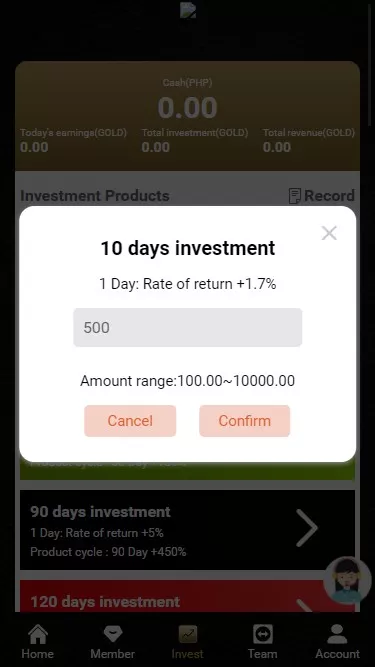Close the 10 days investment dialog
This screenshot has width=375, height=667.
pos(329,233)
